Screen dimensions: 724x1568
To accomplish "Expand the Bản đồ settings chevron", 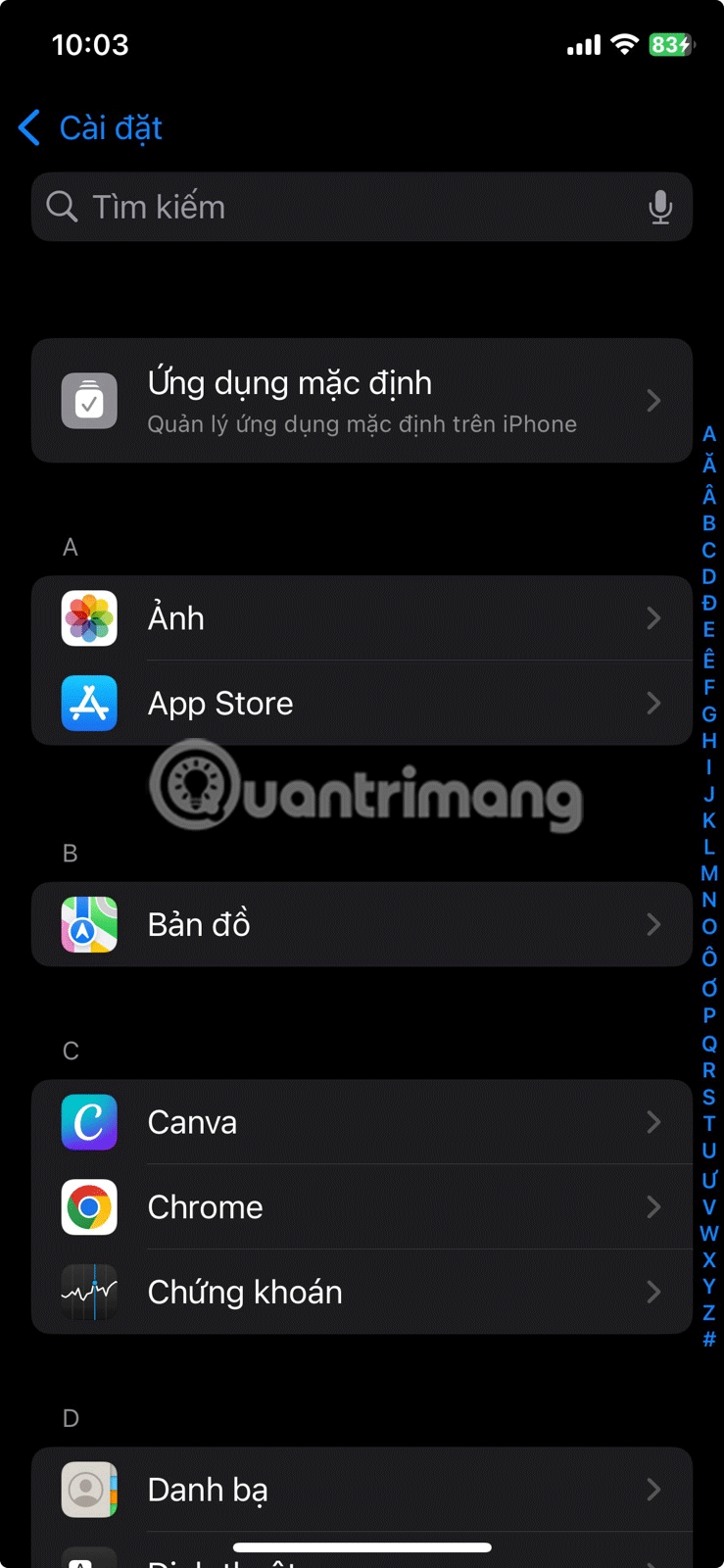I will tap(654, 924).
